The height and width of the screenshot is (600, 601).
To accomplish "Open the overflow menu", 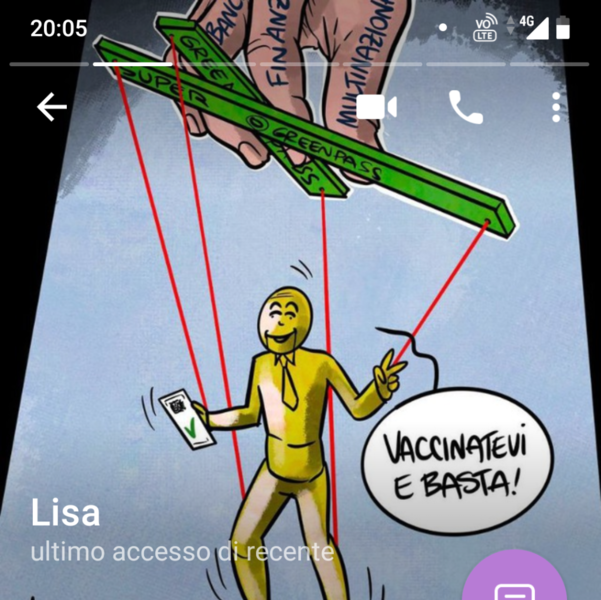I will click(x=556, y=107).
